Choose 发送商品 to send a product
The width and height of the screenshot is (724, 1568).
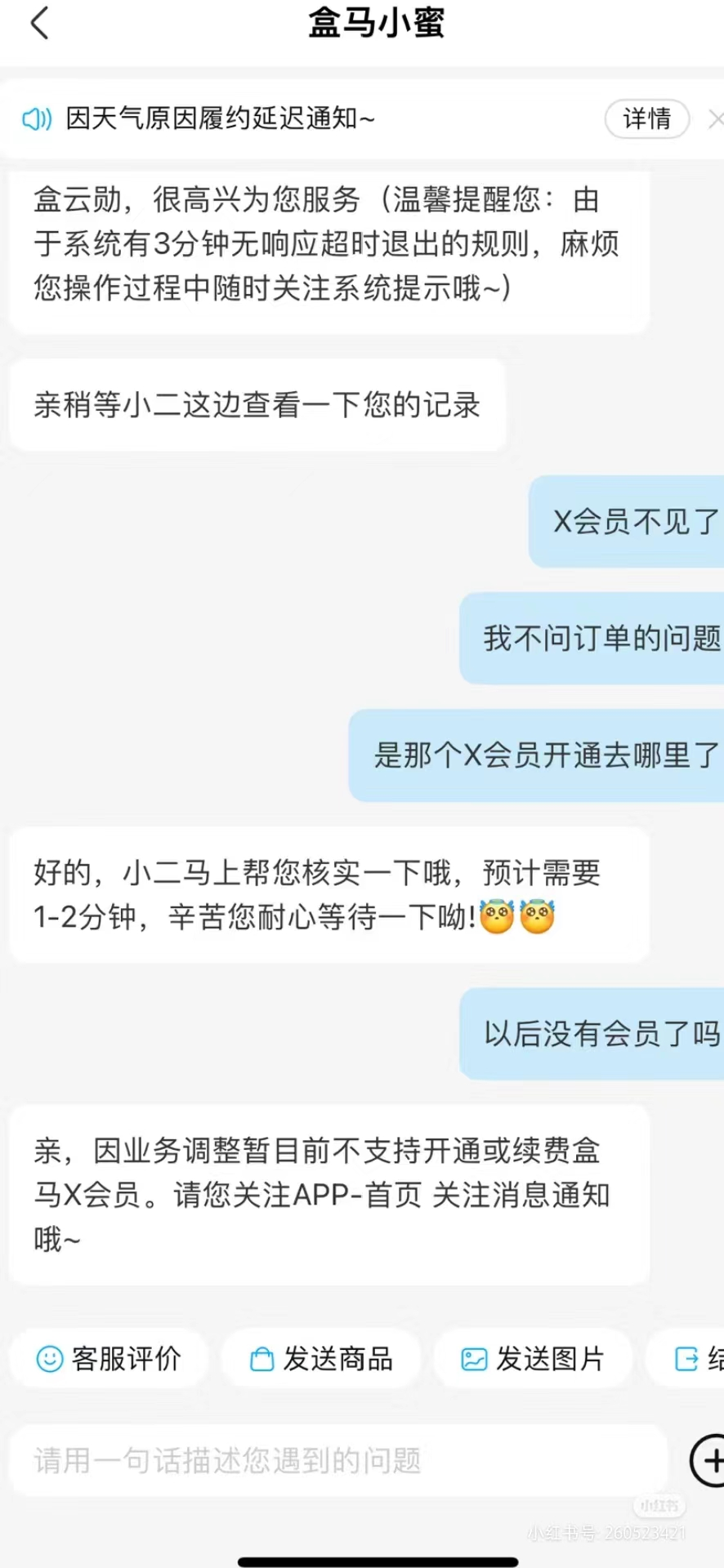click(321, 1358)
